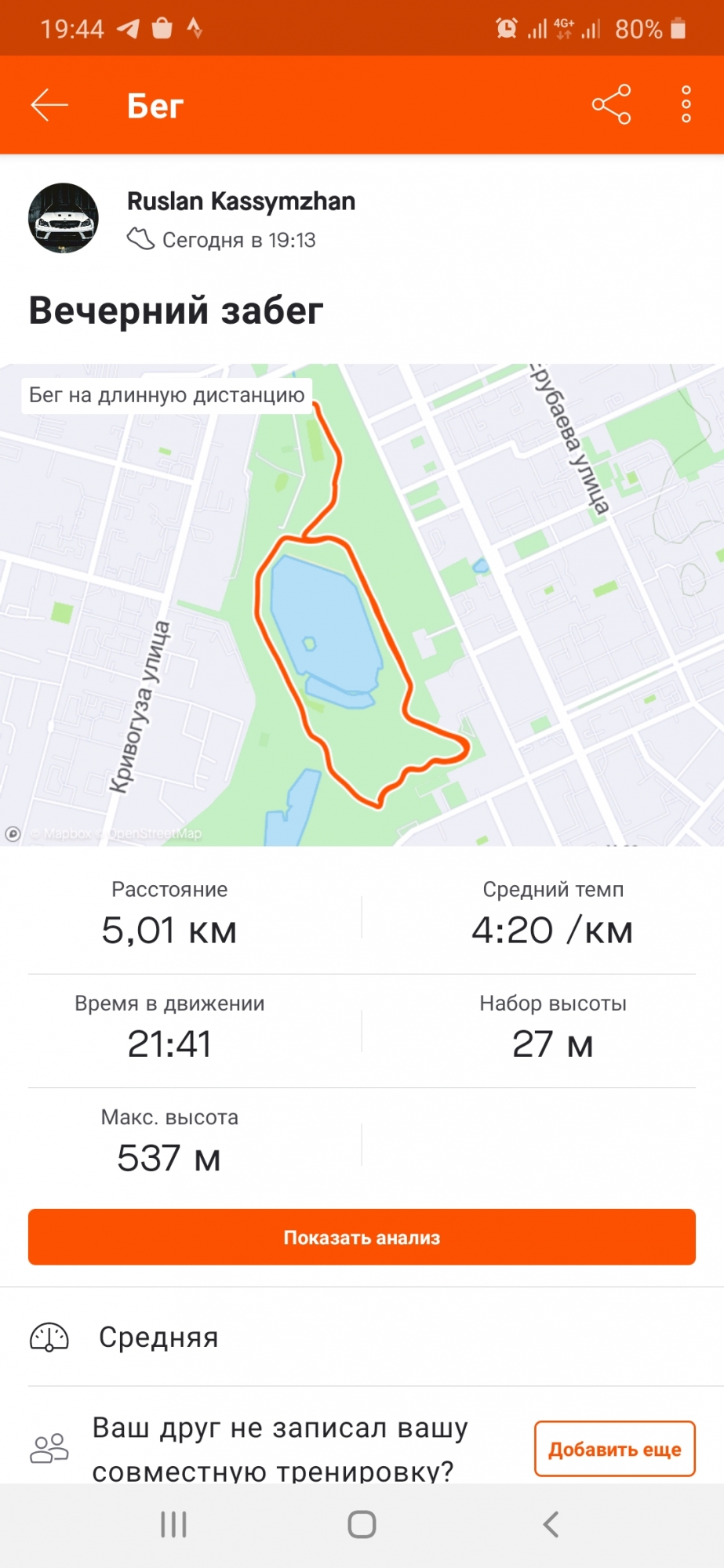Screen dimensions: 724x1568
Task: Go back using the arrow in the header
Action: pos(49,105)
